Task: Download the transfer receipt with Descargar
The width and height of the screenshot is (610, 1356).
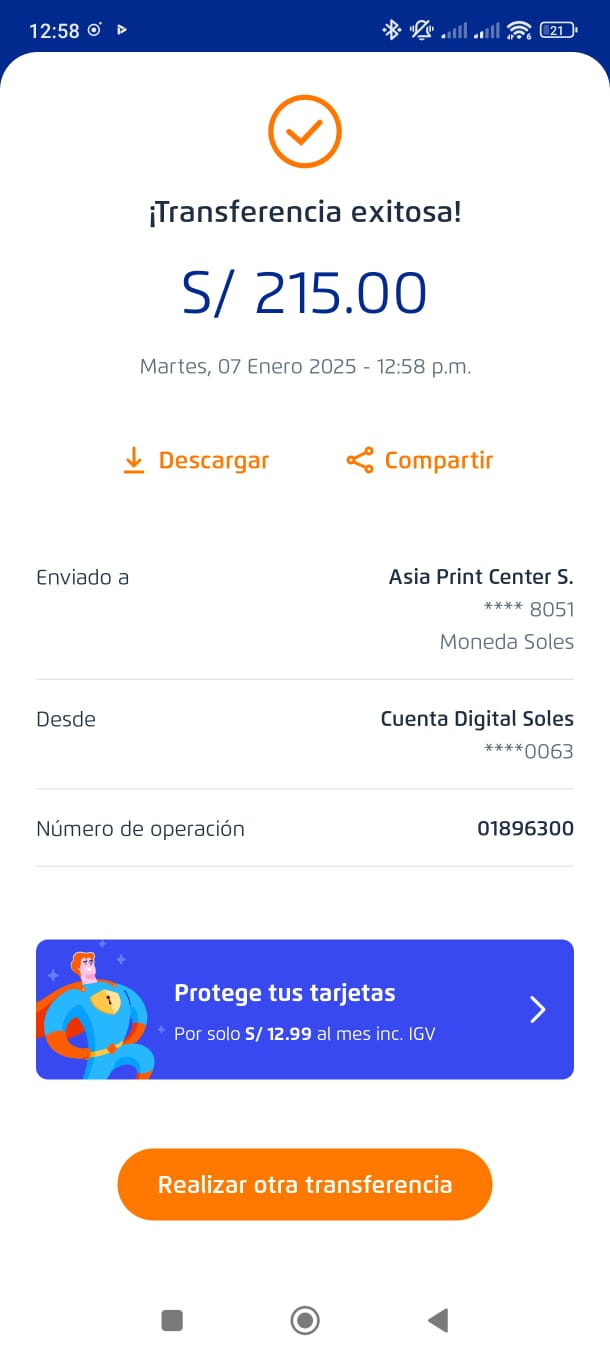Action: [196, 461]
